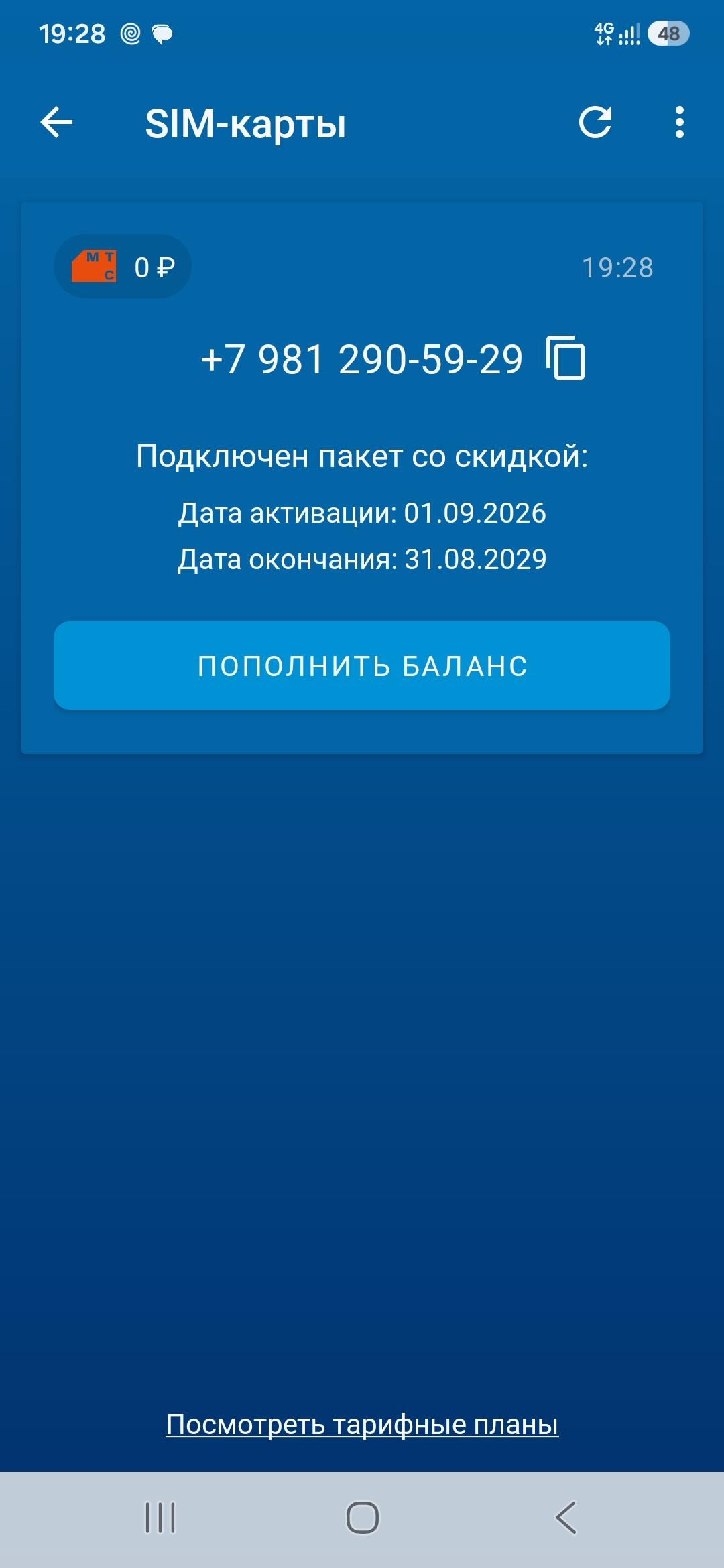The height and width of the screenshot is (1568, 724).
Task: Open the Посмотреть тарифные планы link
Action: (362, 1424)
